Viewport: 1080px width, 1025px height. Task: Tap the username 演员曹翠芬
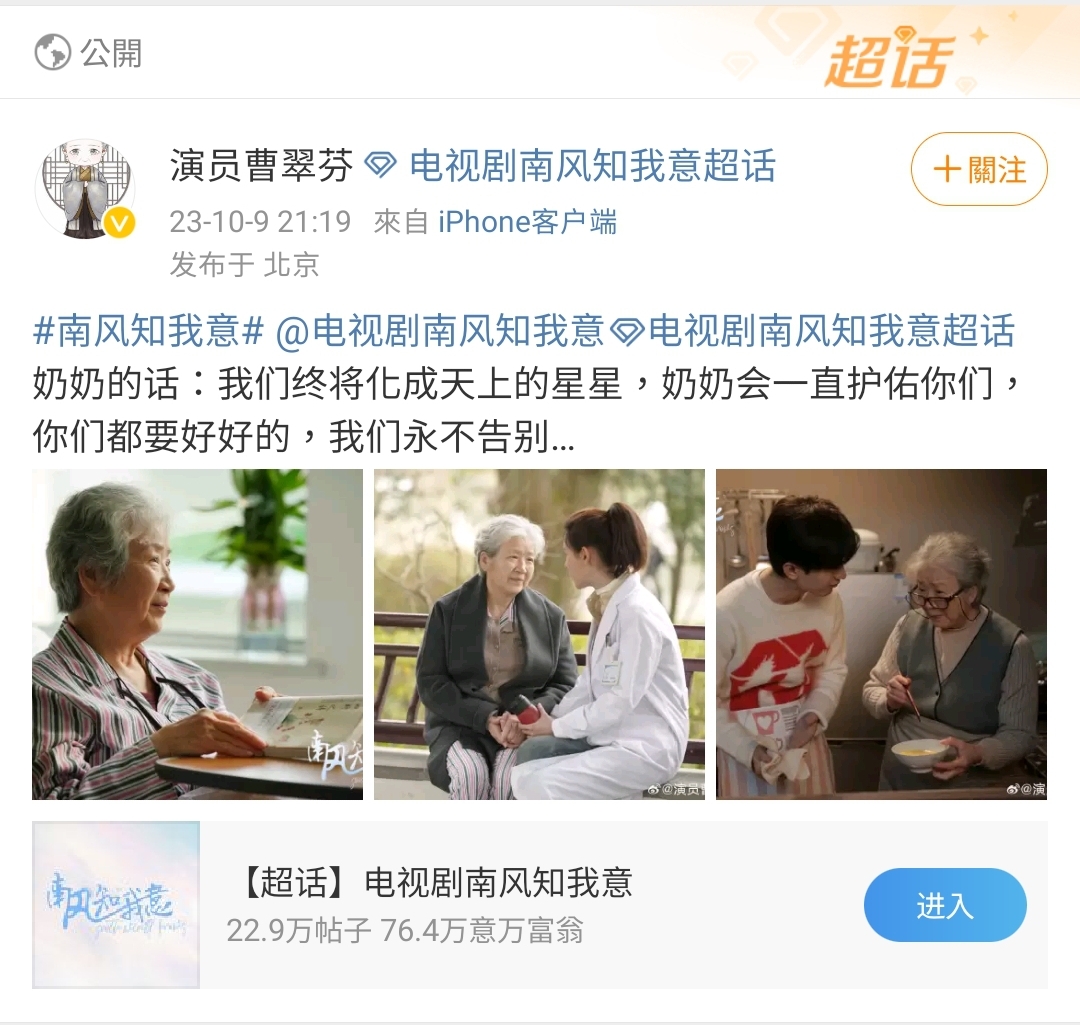pos(261,166)
